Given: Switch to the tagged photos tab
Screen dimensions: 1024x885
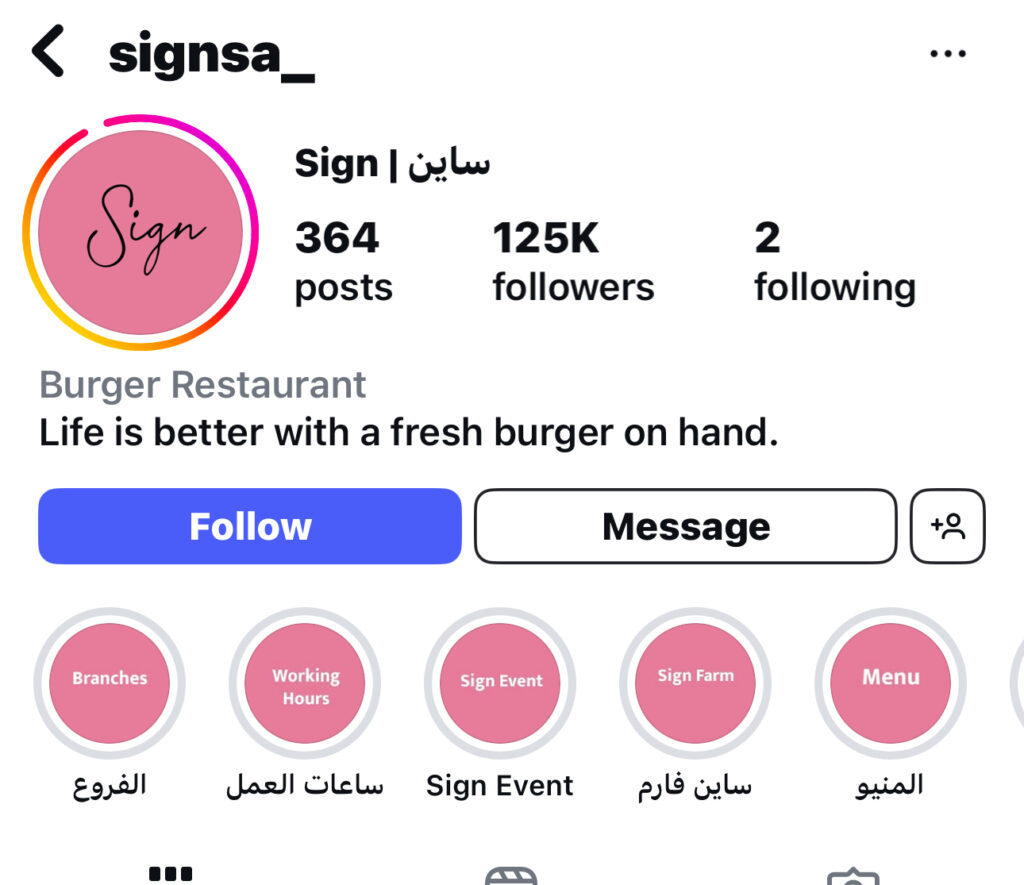Looking at the screenshot, I should [852, 876].
